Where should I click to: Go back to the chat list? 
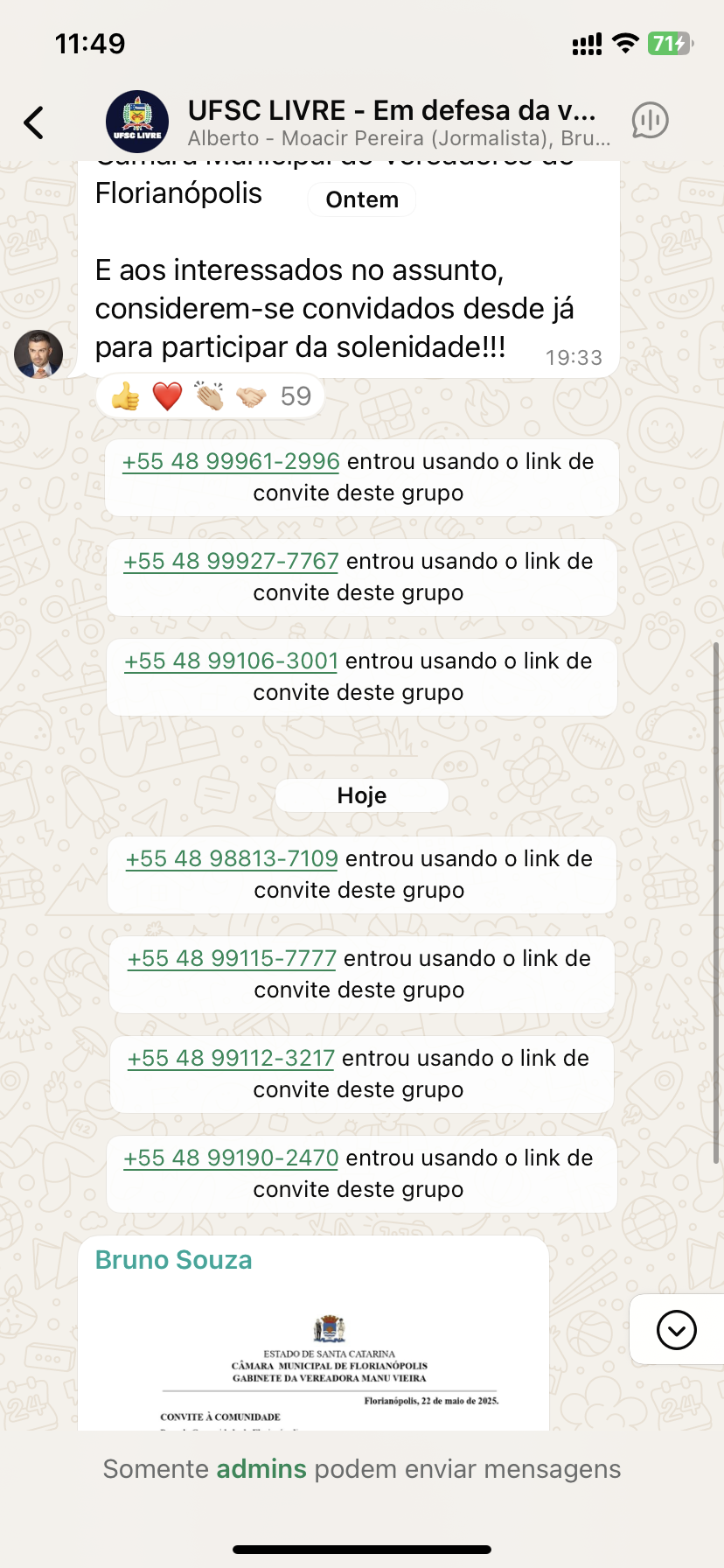pos(34,122)
